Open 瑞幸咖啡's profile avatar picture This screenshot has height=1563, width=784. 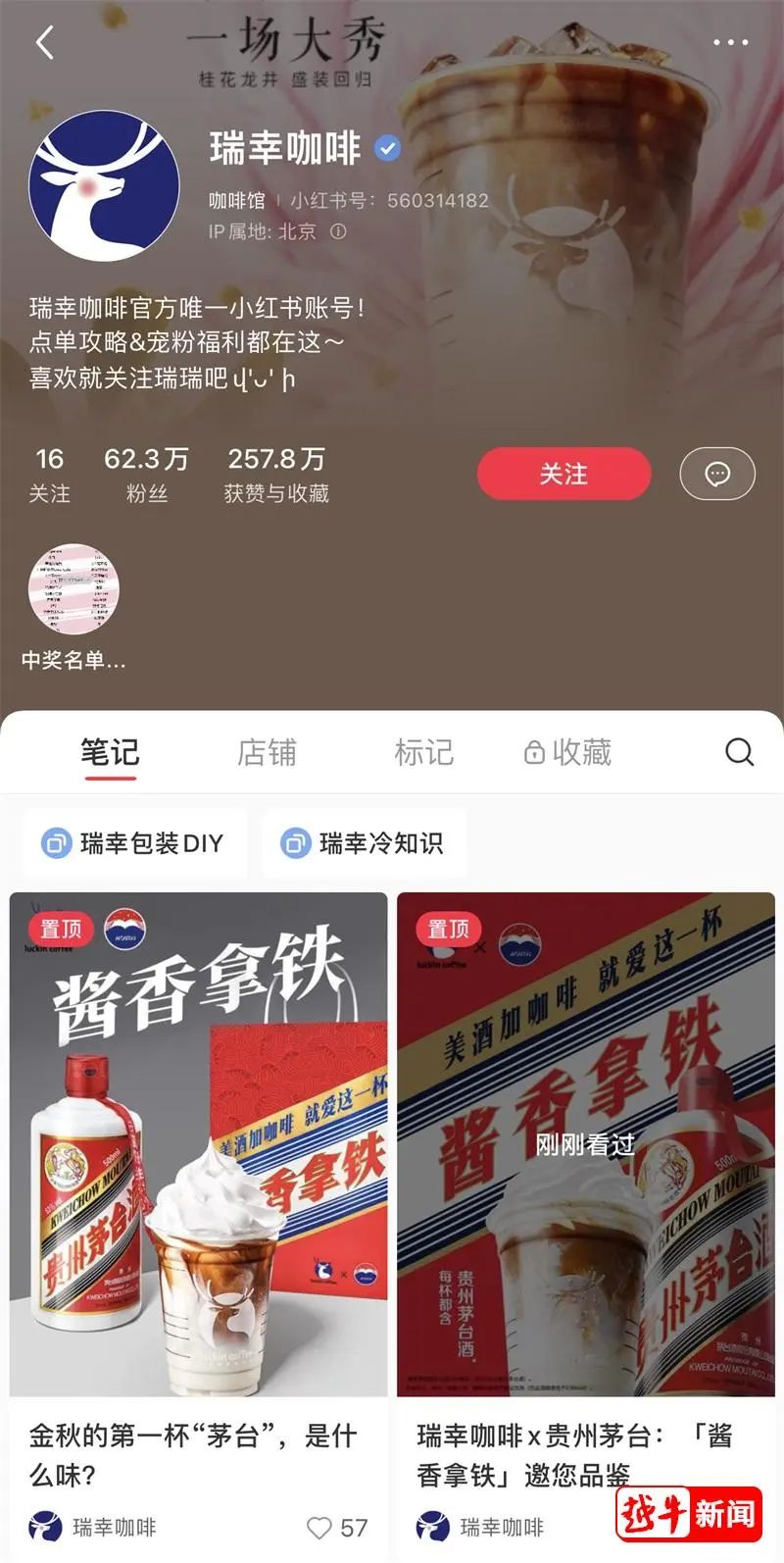[x=104, y=186]
